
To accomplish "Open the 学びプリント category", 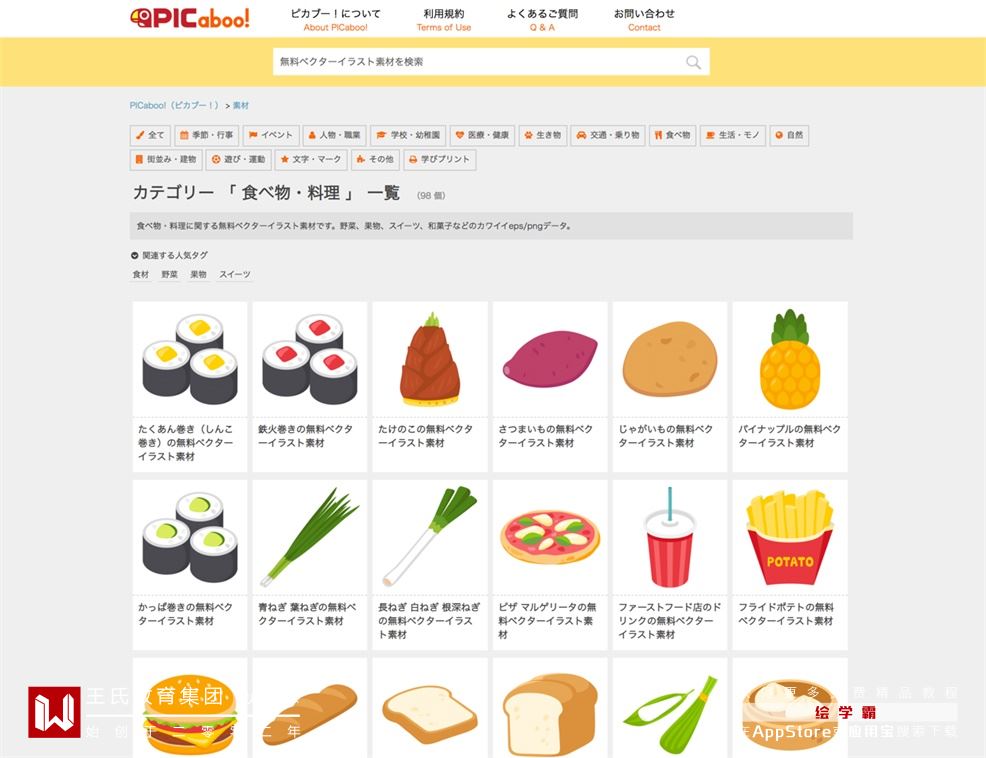I will pyautogui.click(x=439, y=159).
